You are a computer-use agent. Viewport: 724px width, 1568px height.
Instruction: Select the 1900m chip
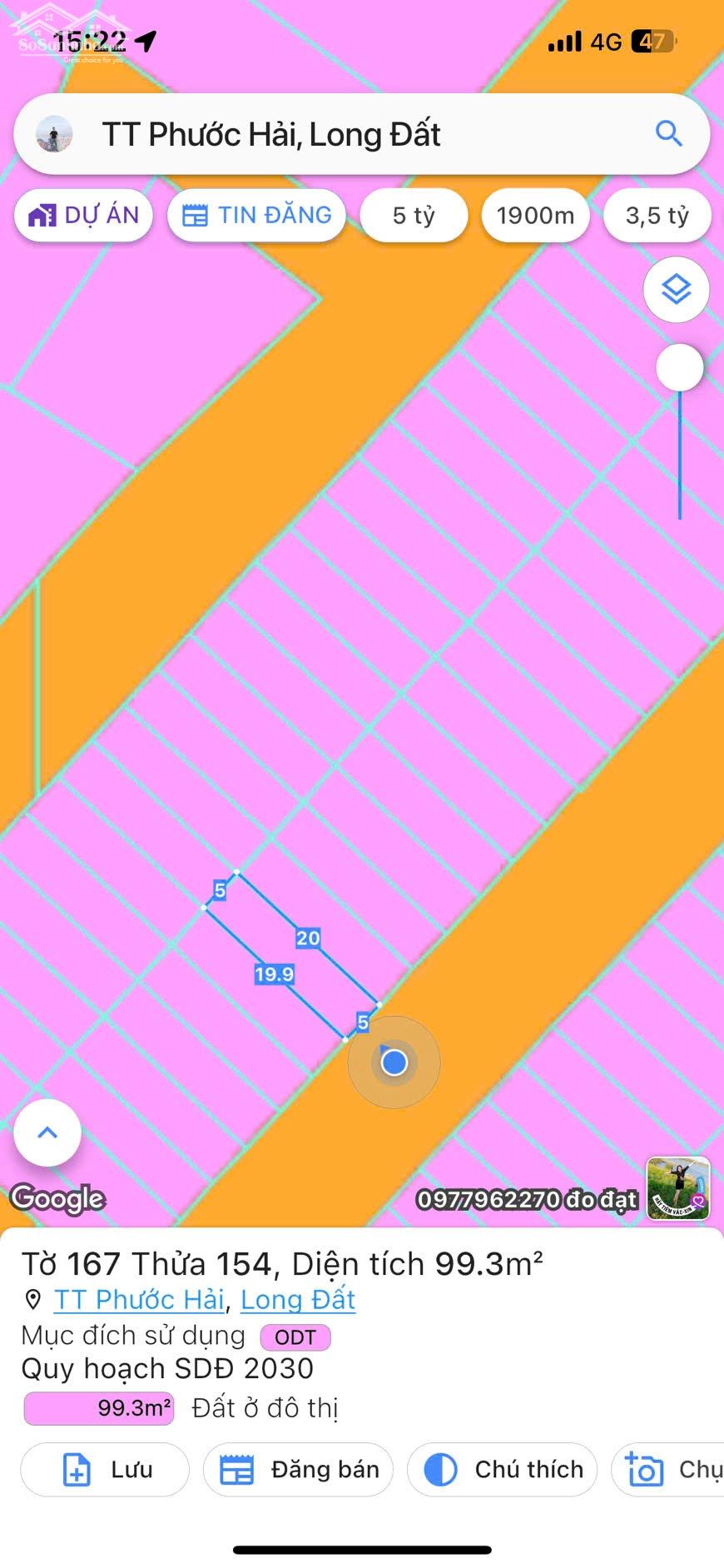(535, 216)
